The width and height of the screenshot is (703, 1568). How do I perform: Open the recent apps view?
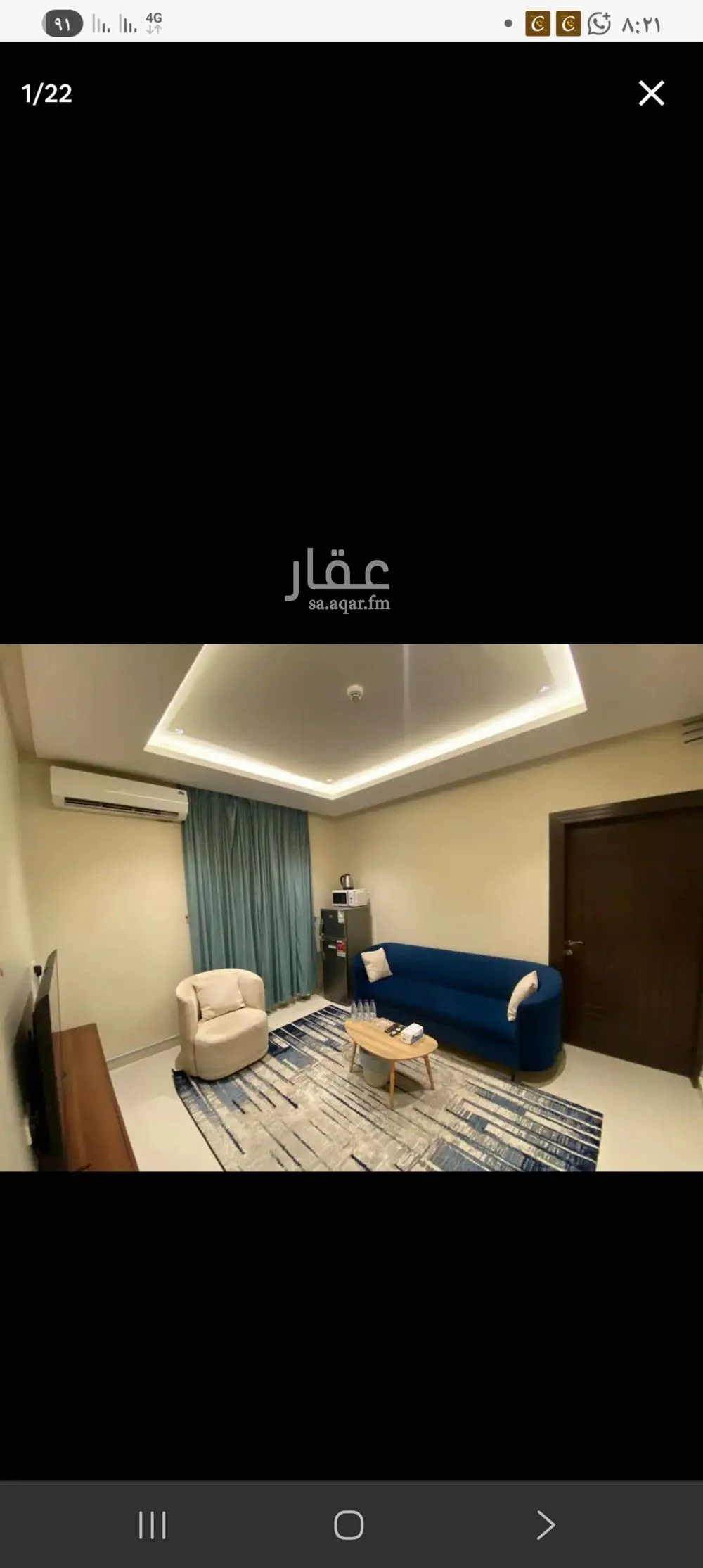[152, 1525]
